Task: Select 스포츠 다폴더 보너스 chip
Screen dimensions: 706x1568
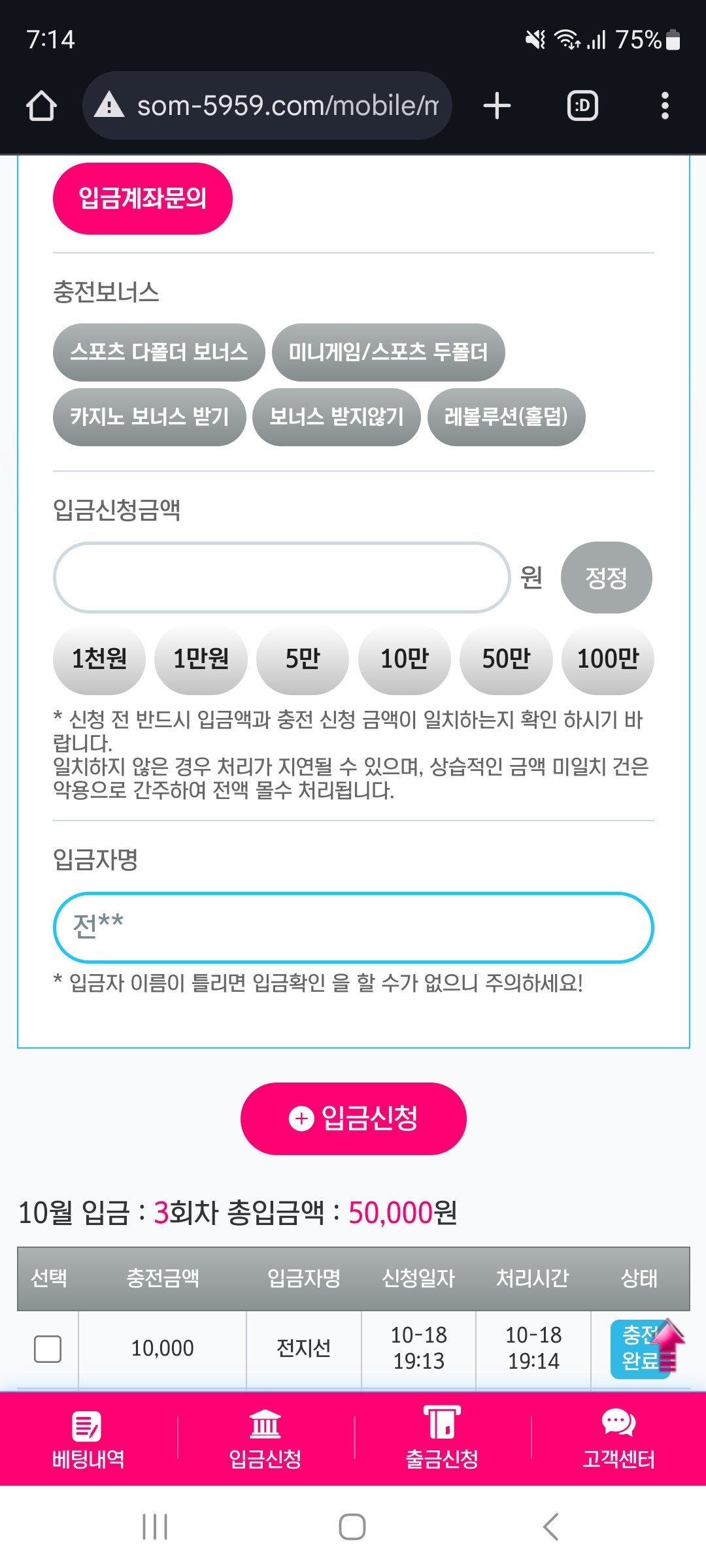Action: 159,352
